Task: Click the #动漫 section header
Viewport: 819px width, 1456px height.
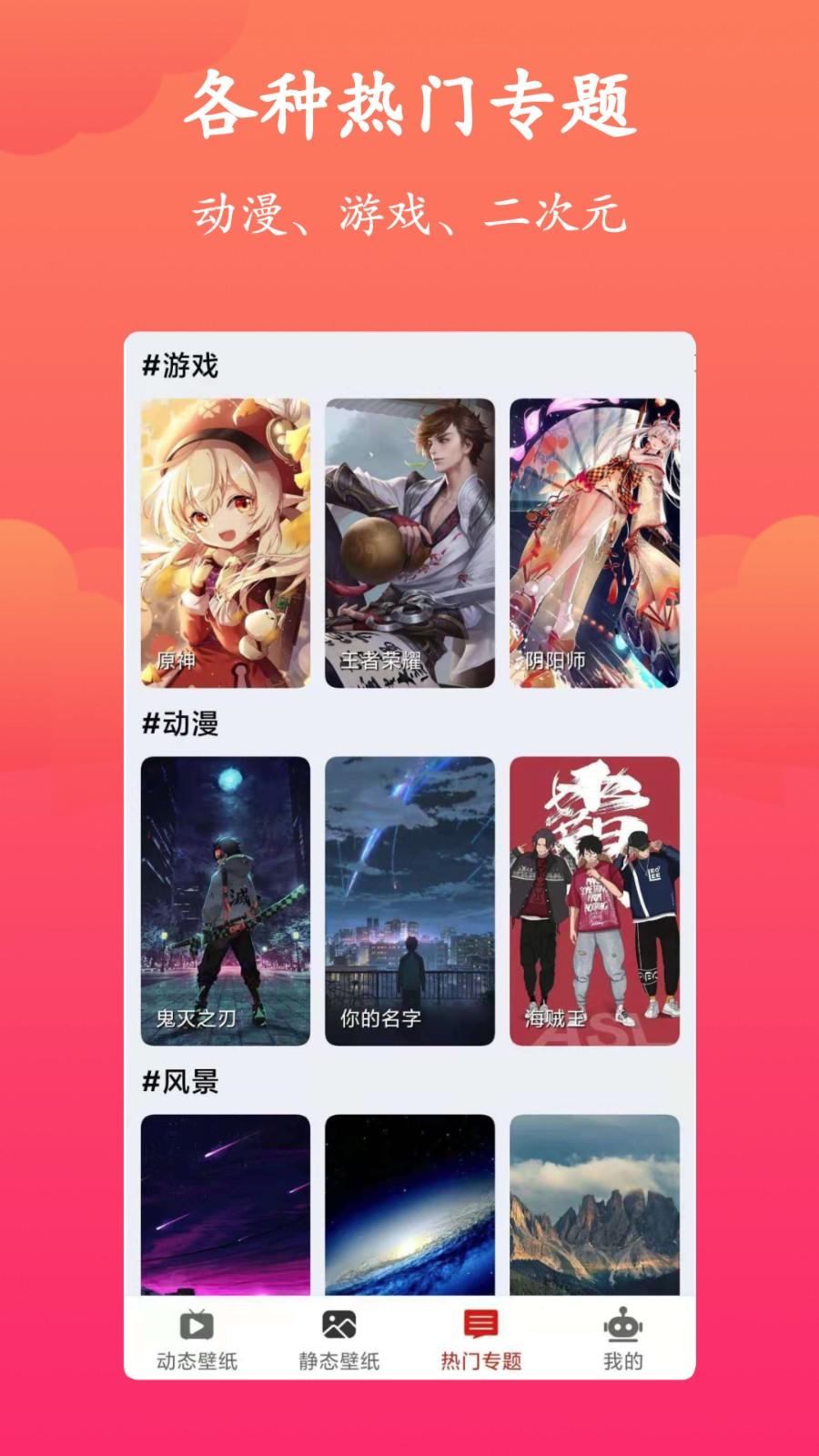Action: pyautogui.click(x=179, y=722)
